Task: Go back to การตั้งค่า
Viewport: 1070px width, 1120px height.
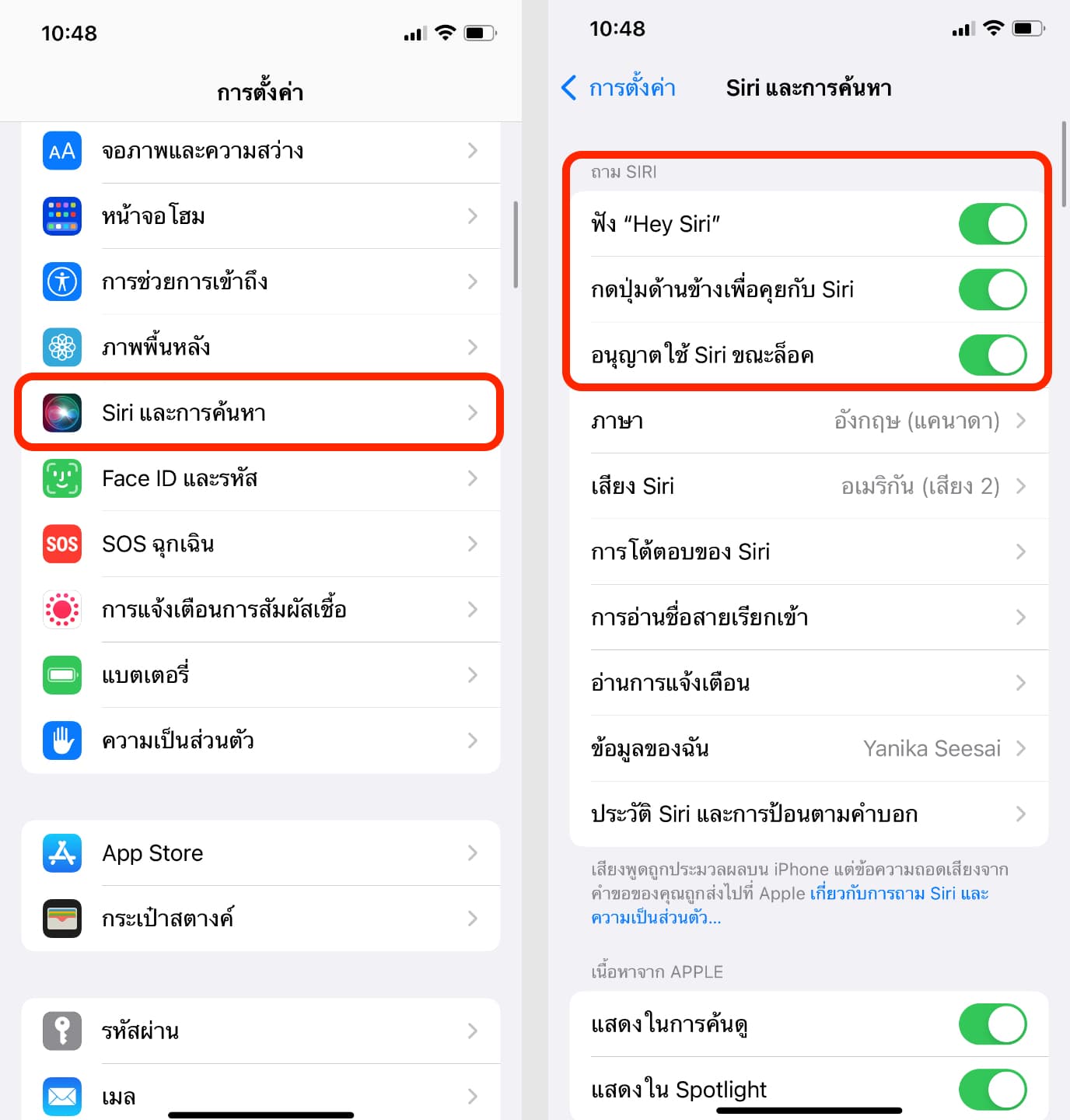Action: click(x=618, y=88)
